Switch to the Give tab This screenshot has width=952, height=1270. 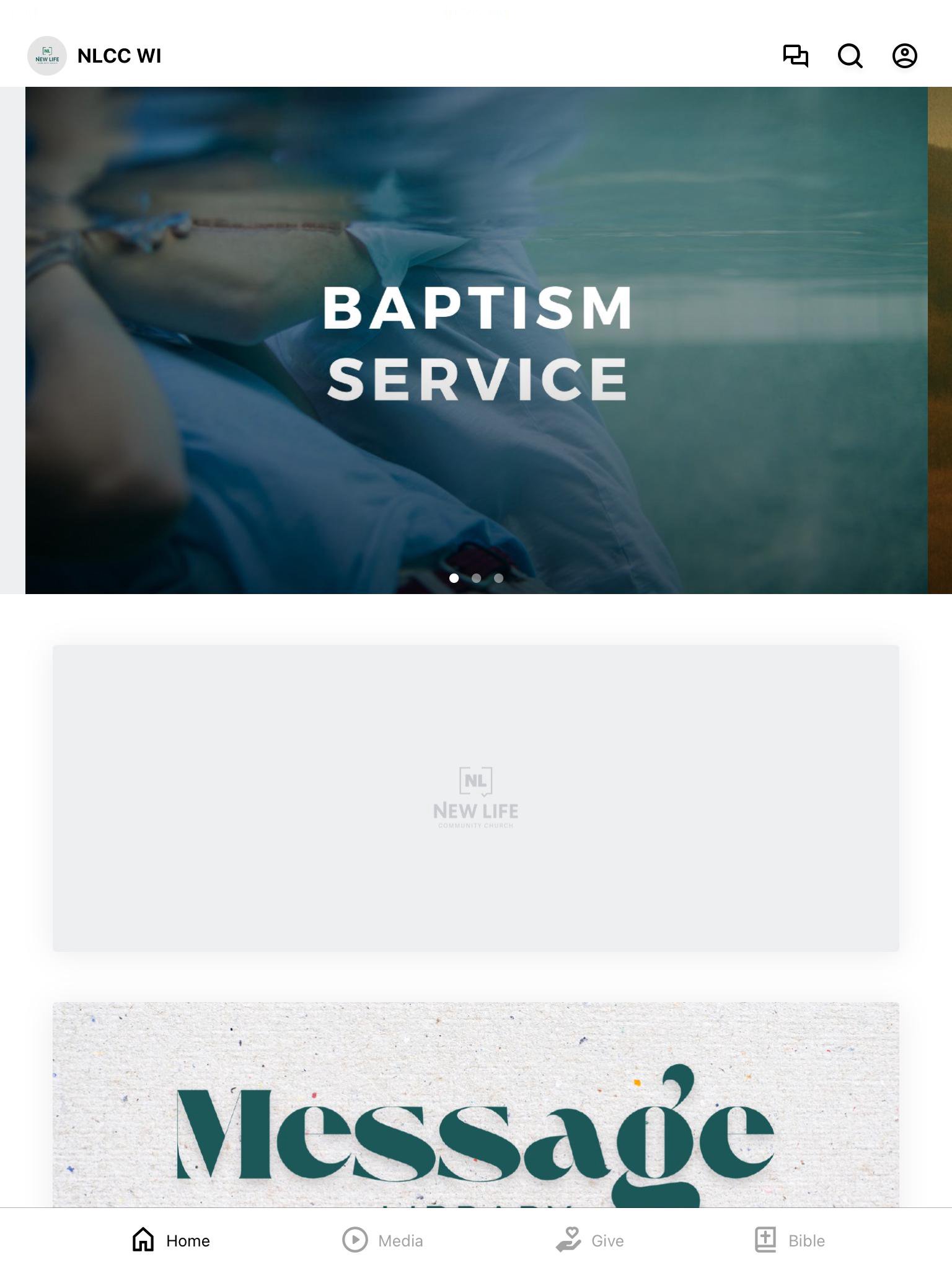tap(590, 1240)
